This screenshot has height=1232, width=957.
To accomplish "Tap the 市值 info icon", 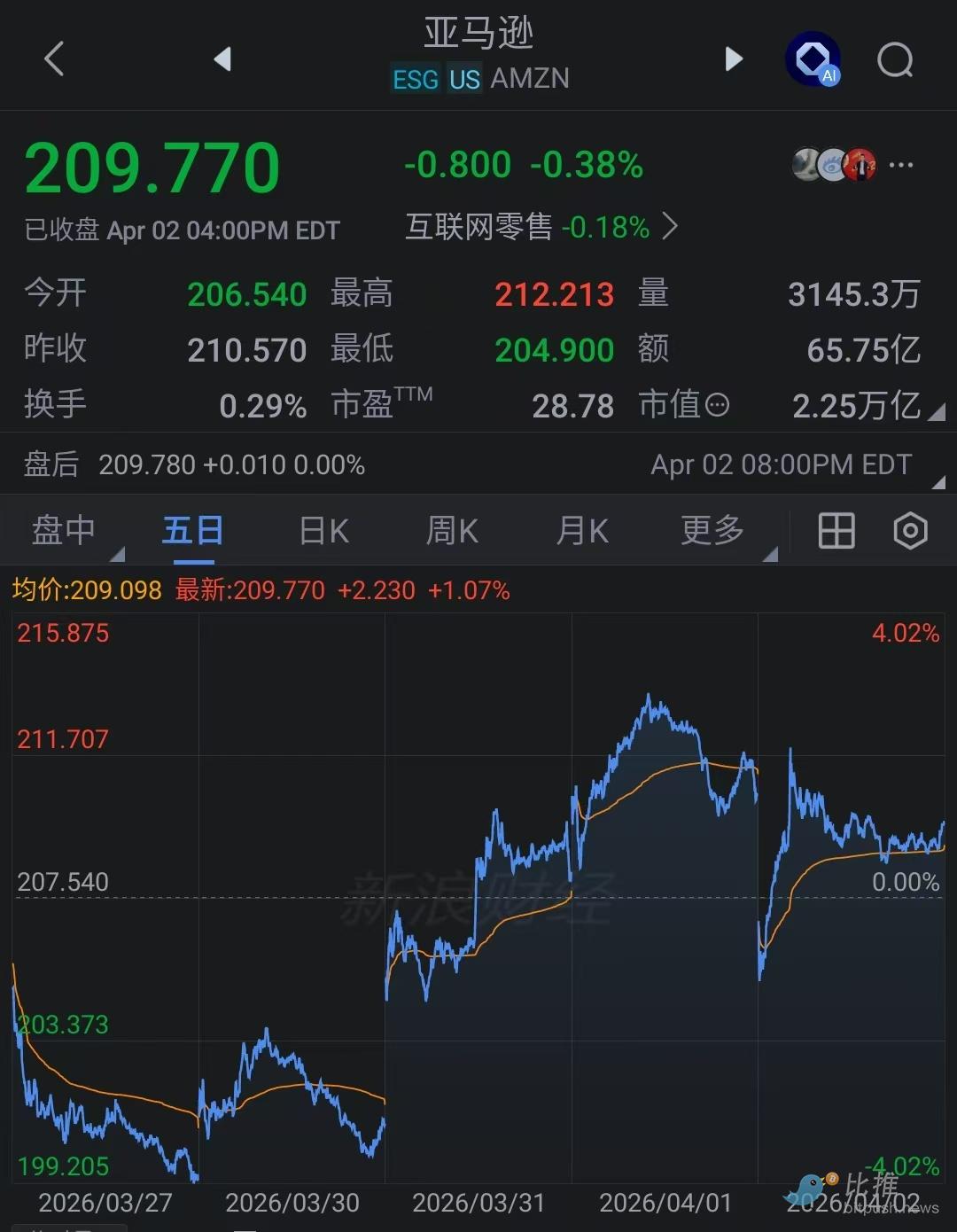I will 717,406.
